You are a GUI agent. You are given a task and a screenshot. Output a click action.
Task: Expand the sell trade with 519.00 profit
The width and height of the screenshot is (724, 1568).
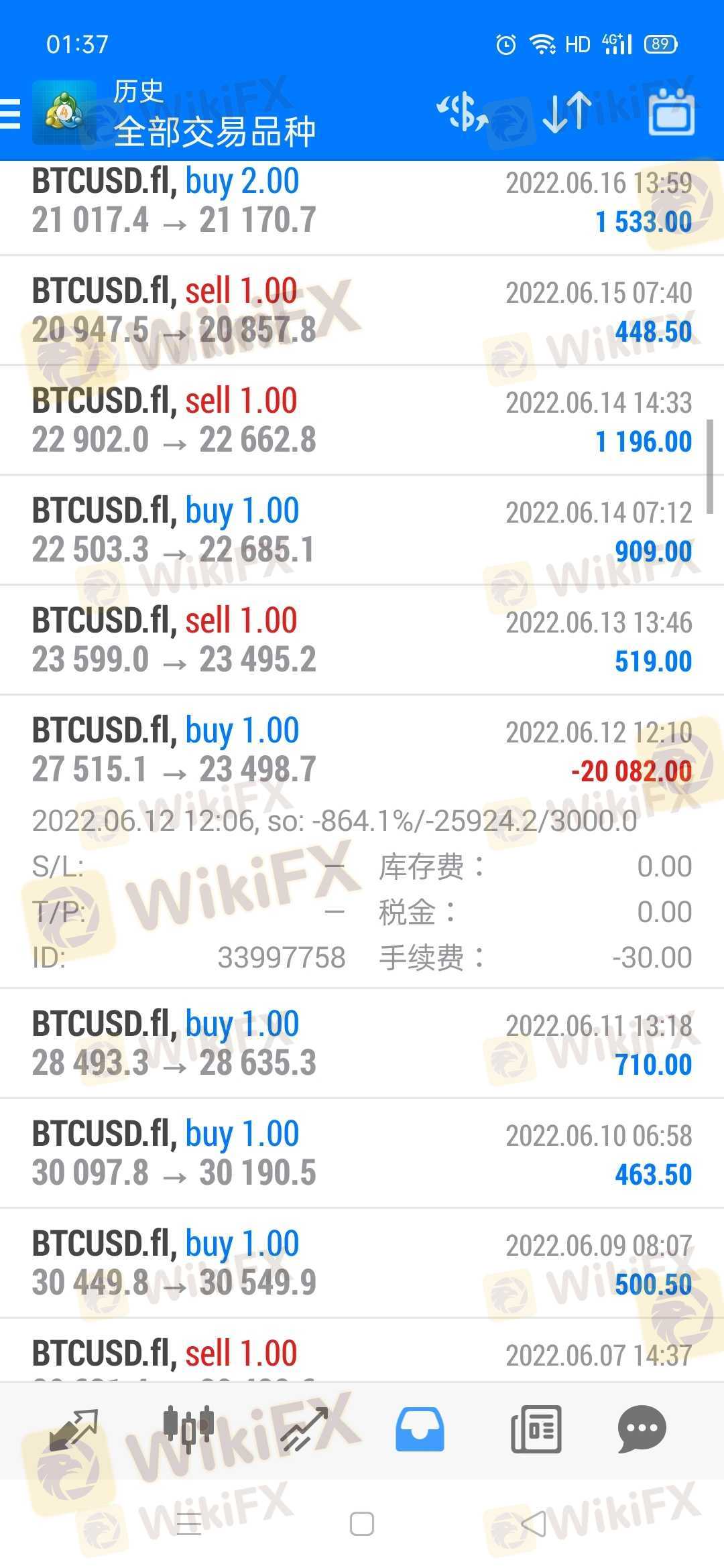[x=362, y=641]
